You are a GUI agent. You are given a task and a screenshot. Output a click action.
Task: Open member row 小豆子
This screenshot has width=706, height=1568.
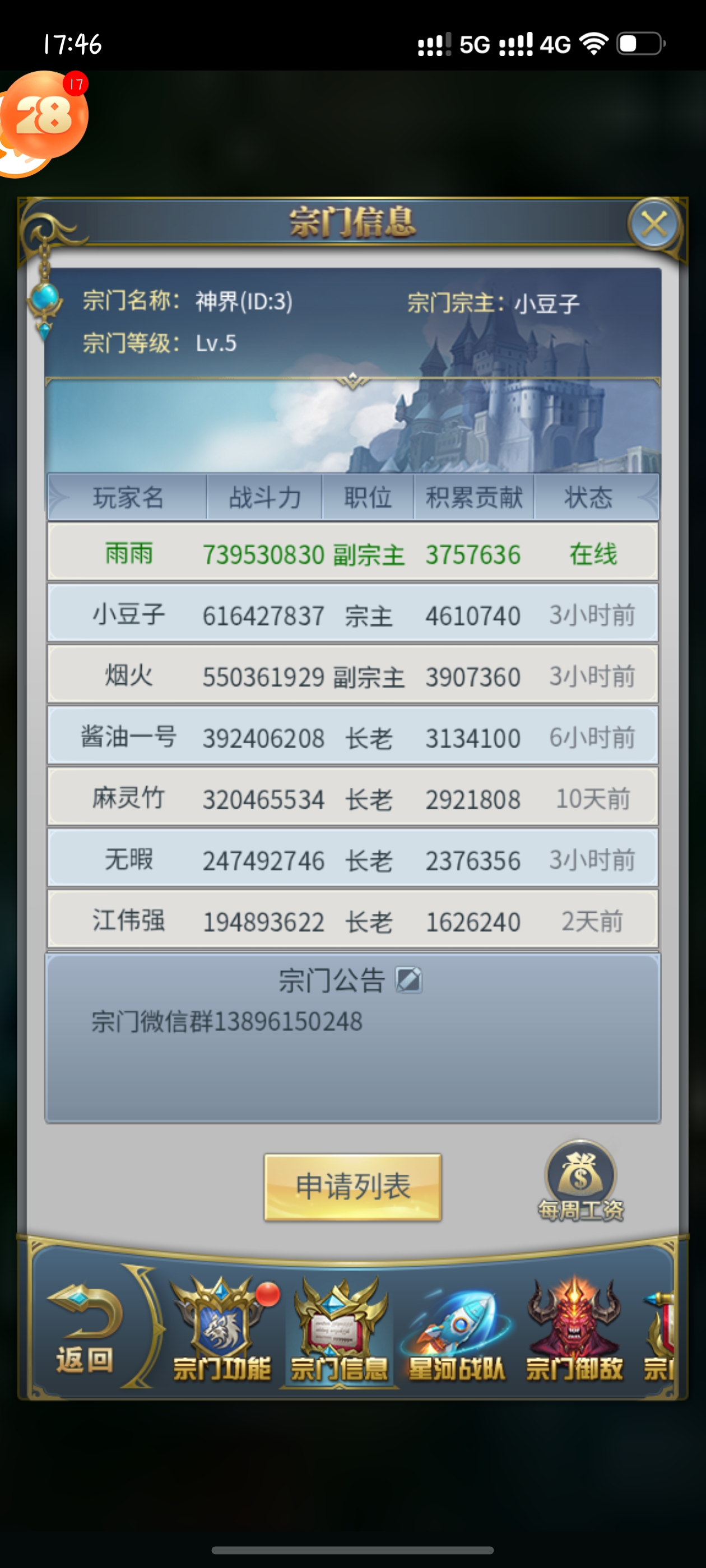(352, 614)
